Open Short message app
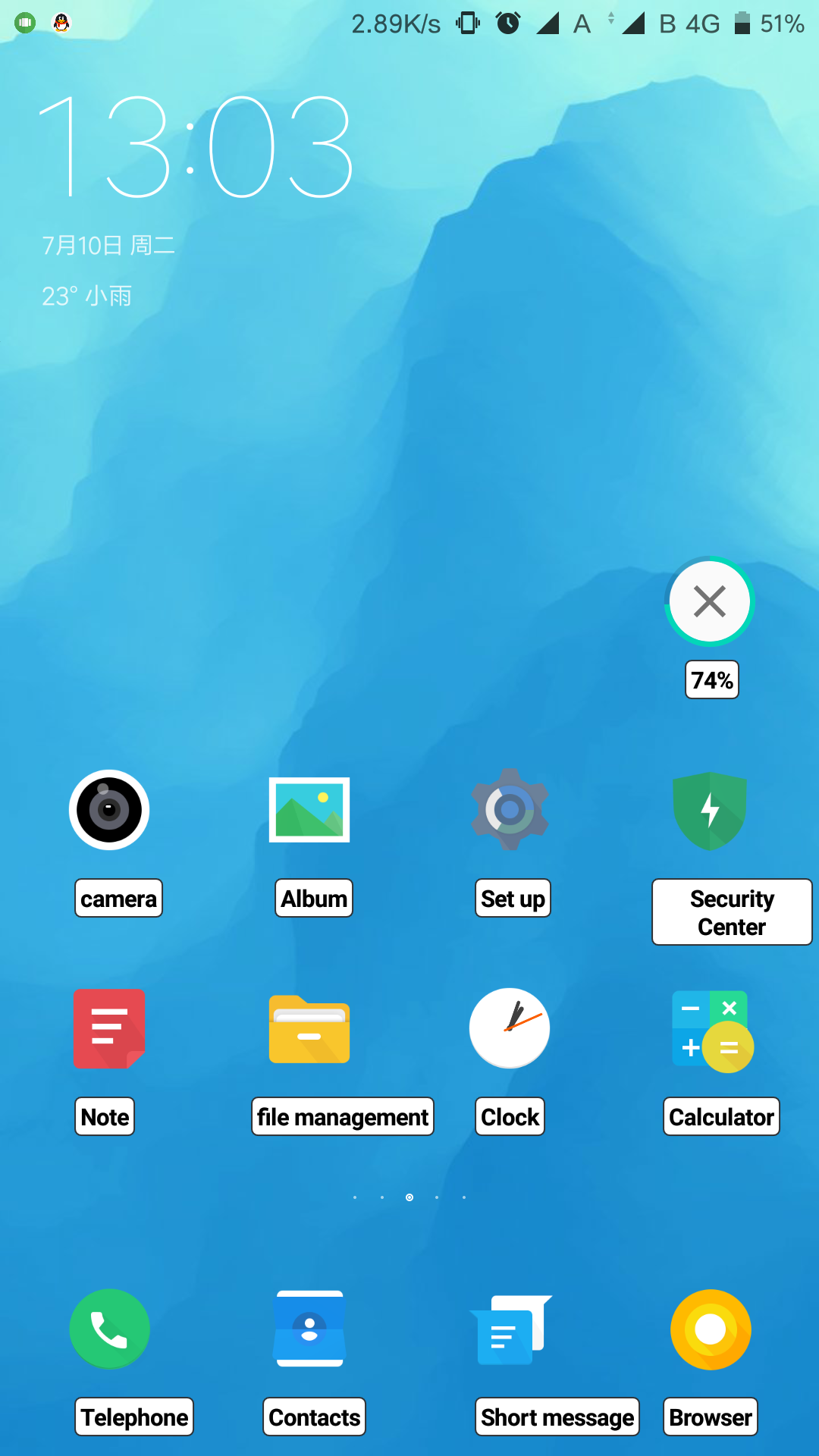The image size is (819, 1456). [x=510, y=1329]
